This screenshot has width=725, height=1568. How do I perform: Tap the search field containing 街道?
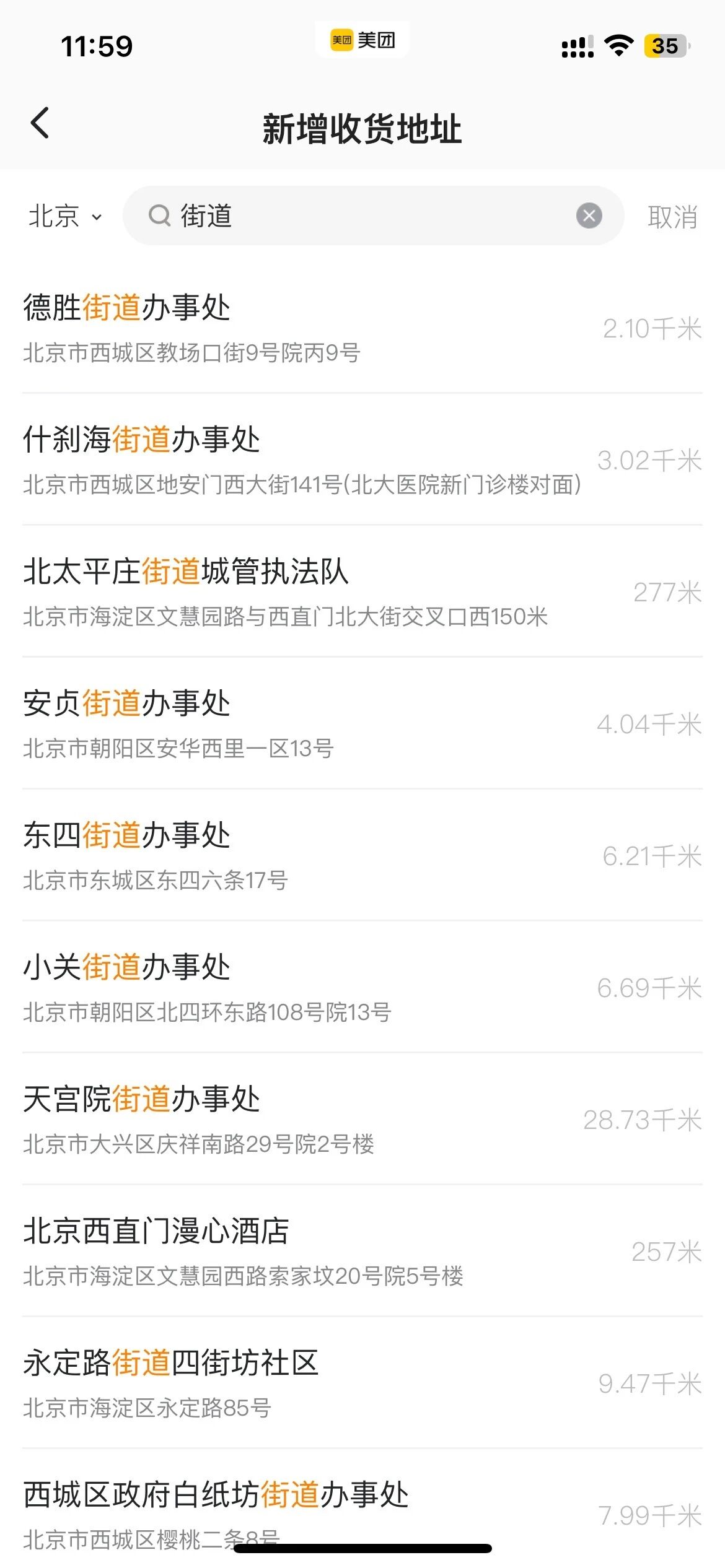tap(359, 216)
